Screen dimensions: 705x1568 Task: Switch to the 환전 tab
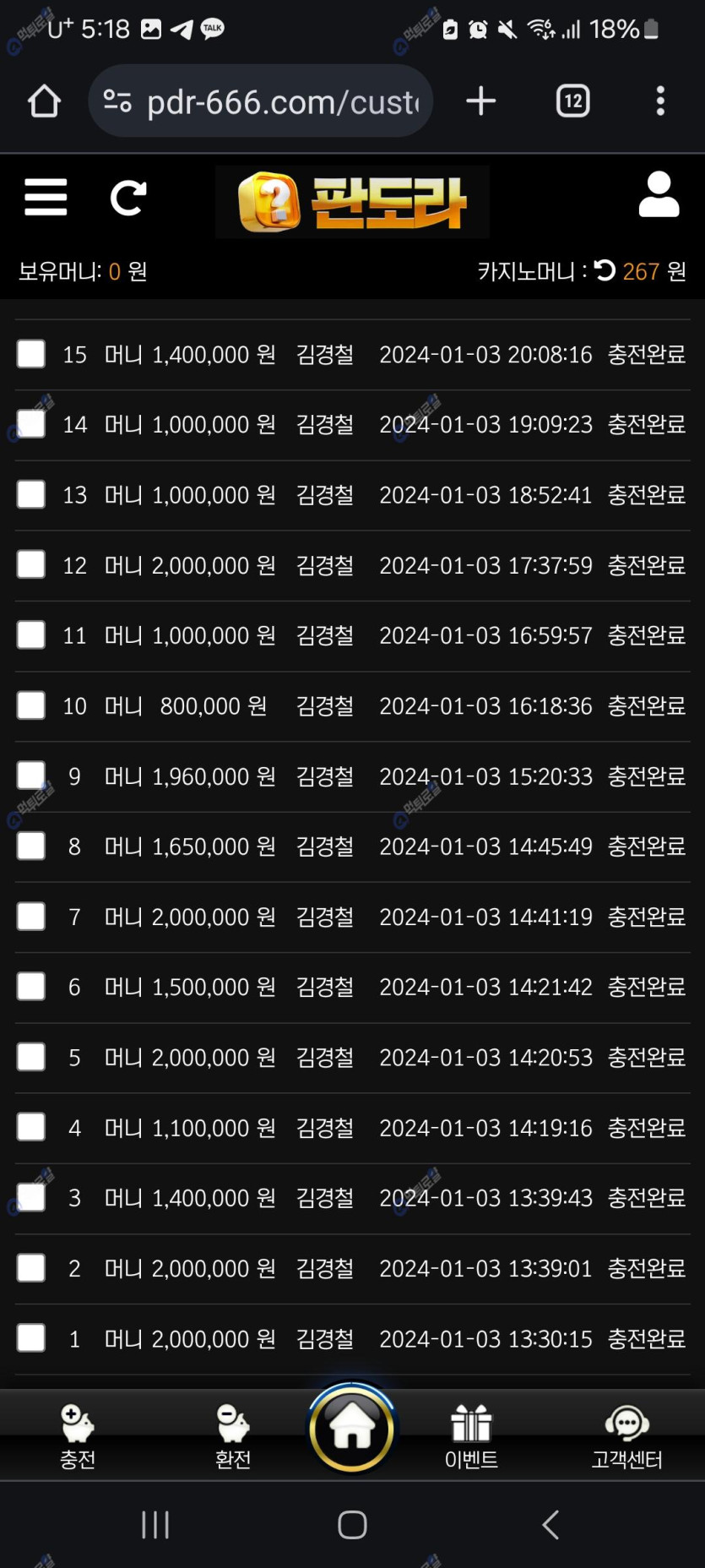coord(233,1436)
